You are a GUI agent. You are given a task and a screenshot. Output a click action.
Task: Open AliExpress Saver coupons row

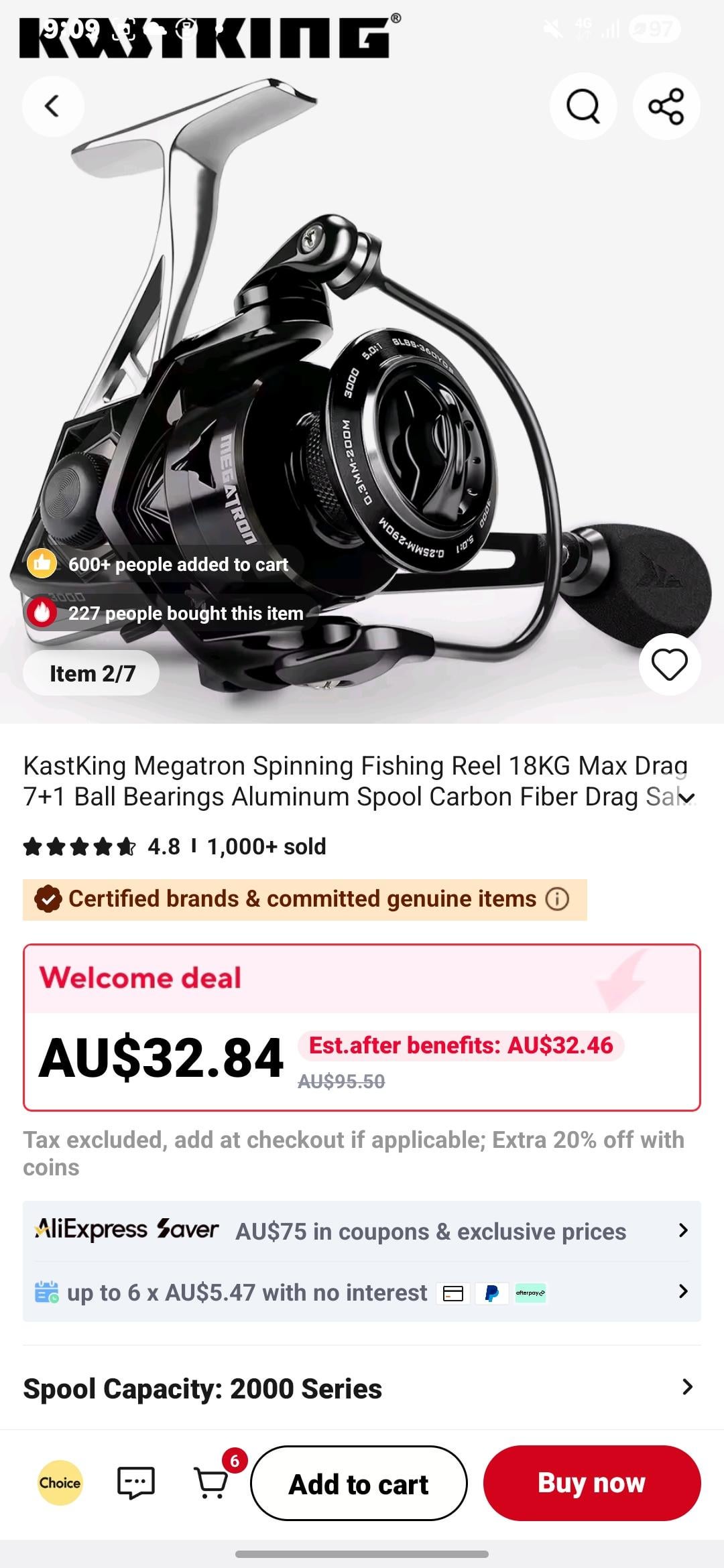point(362,1231)
